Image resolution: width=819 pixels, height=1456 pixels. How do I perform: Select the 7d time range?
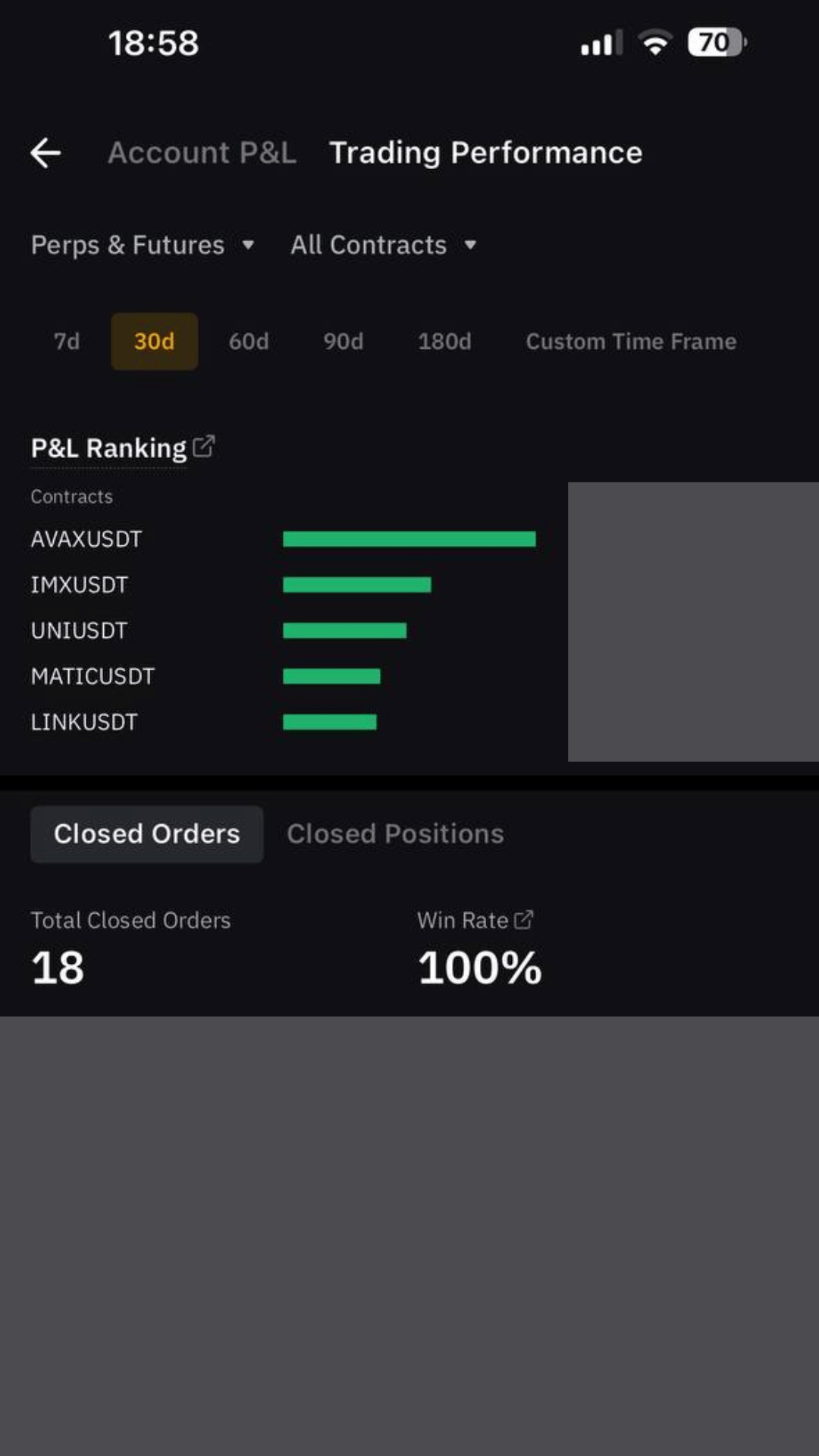pos(67,341)
